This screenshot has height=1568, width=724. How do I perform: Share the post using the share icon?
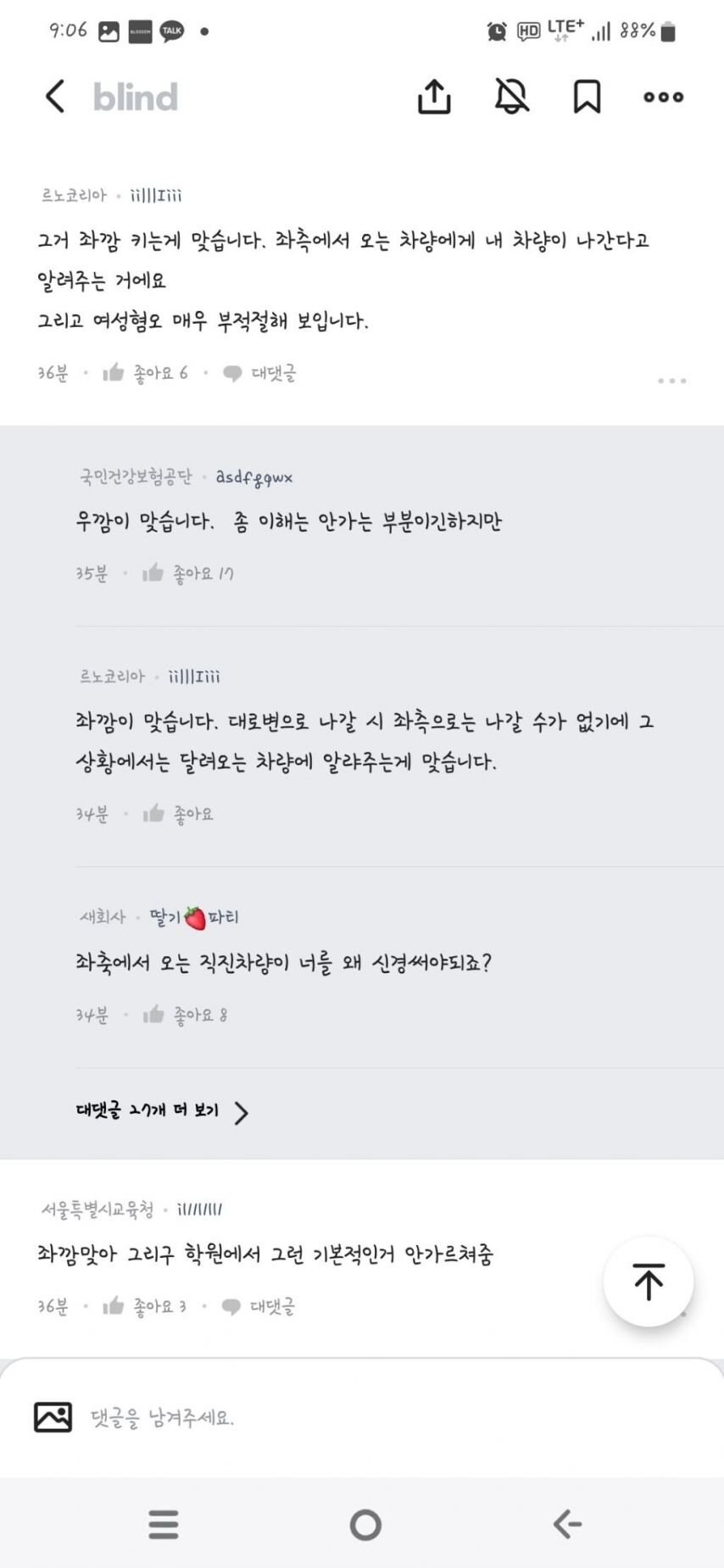pyautogui.click(x=434, y=97)
